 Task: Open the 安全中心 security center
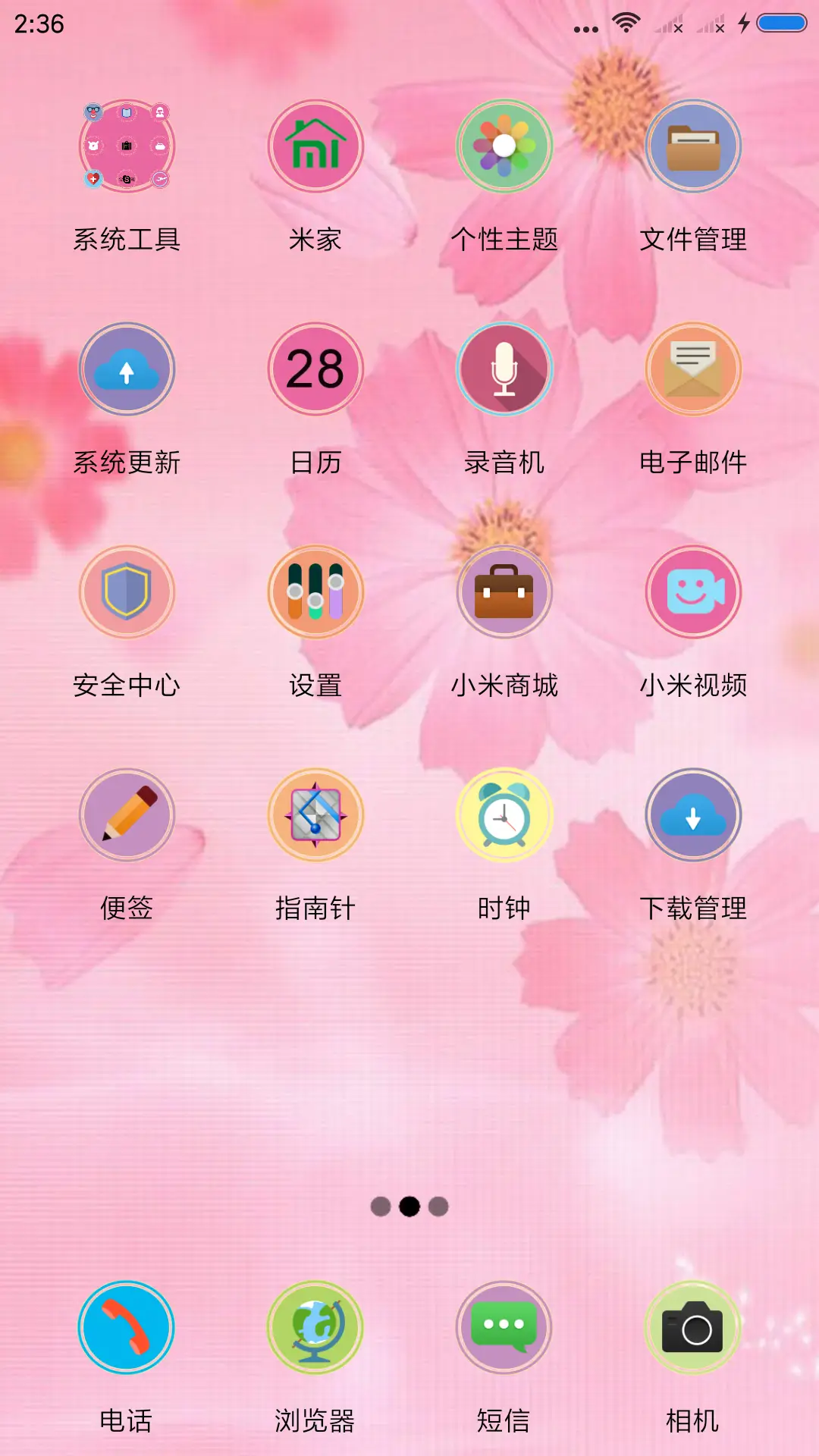[127, 592]
